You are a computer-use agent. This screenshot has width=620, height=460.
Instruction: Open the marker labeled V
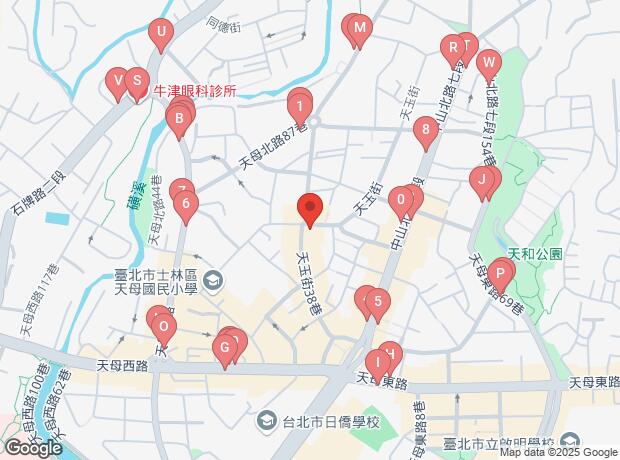119,80
